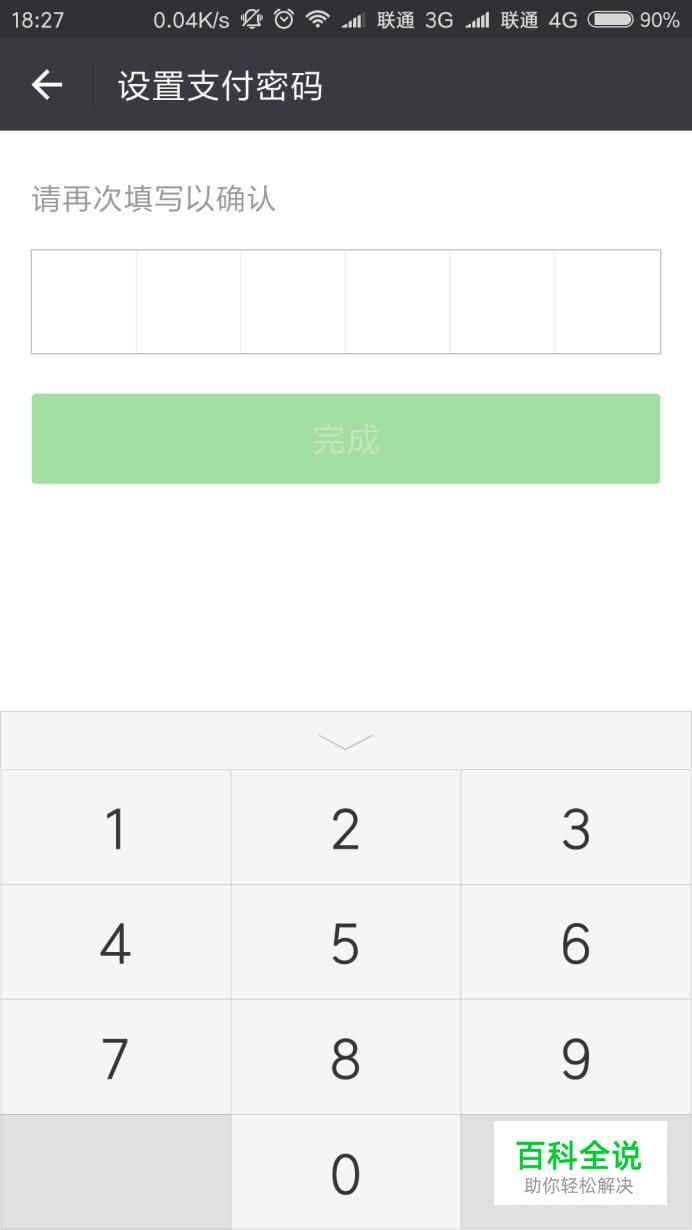Tap key 9 on the keypad

pyautogui.click(x=576, y=1058)
